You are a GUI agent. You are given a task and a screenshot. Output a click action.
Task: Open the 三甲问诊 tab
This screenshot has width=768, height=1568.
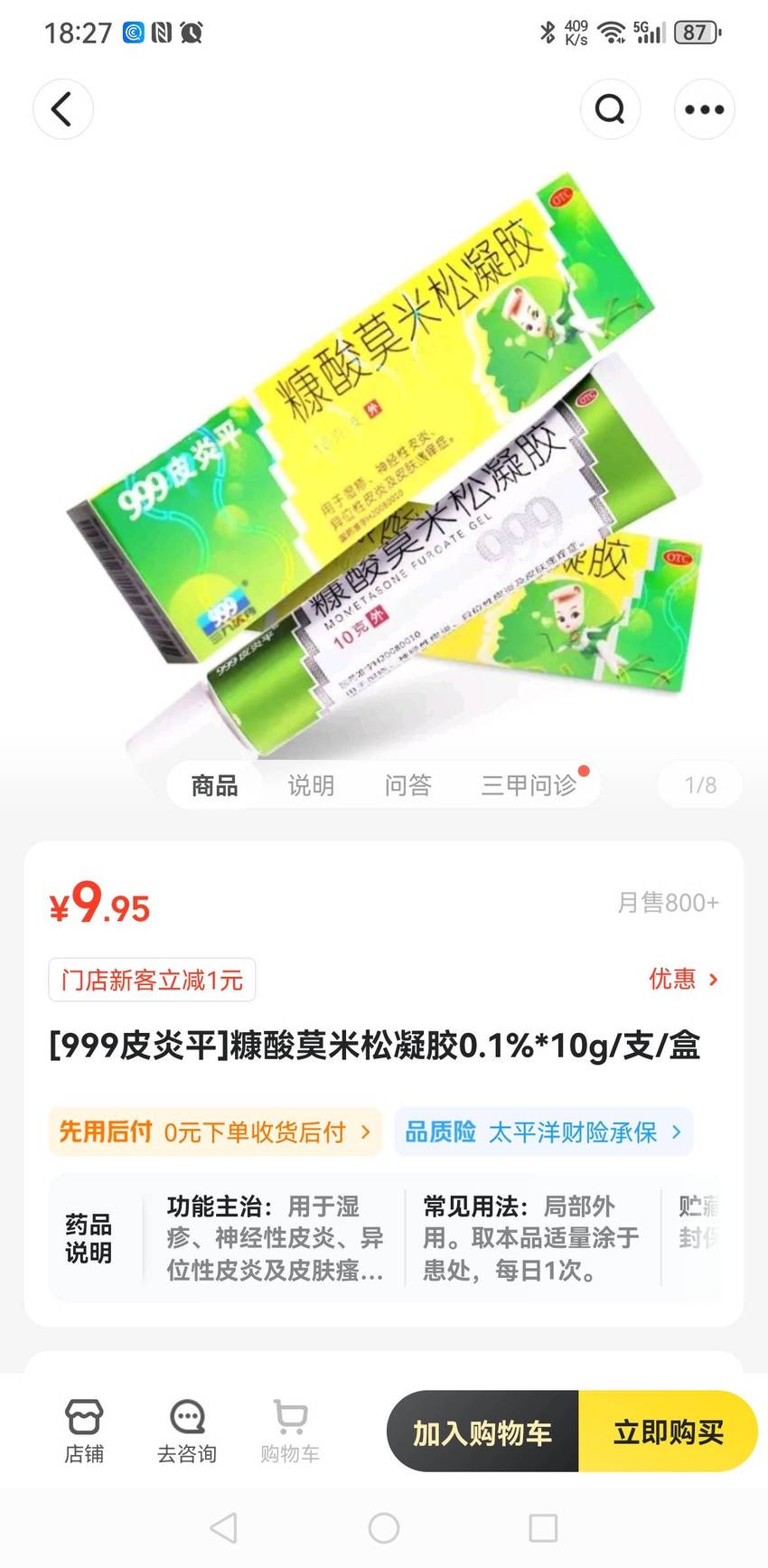coord(529,784)
